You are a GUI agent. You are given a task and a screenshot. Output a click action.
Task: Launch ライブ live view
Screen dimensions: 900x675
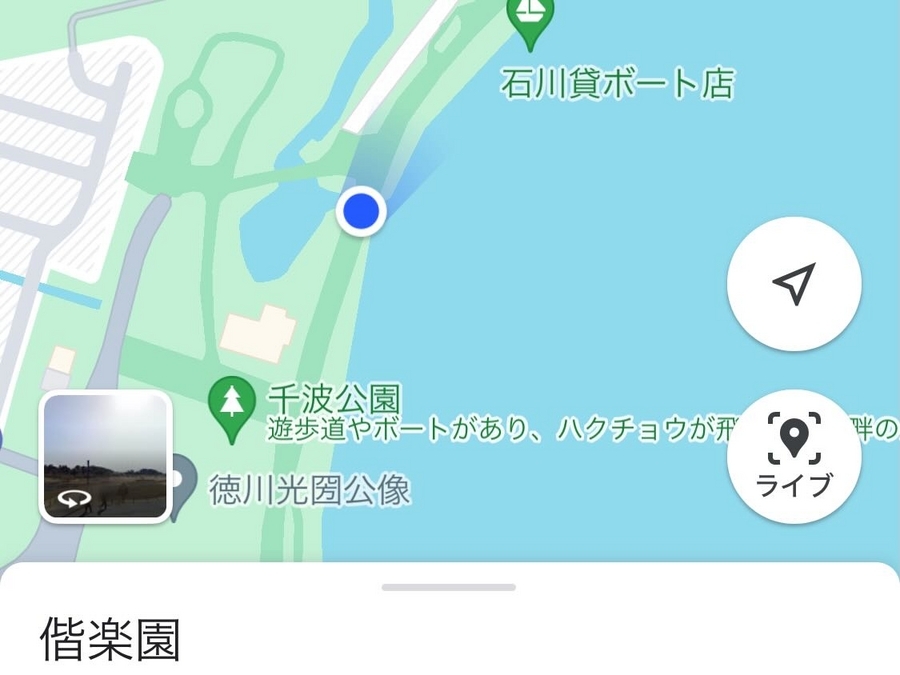click(x=794, y=456)
